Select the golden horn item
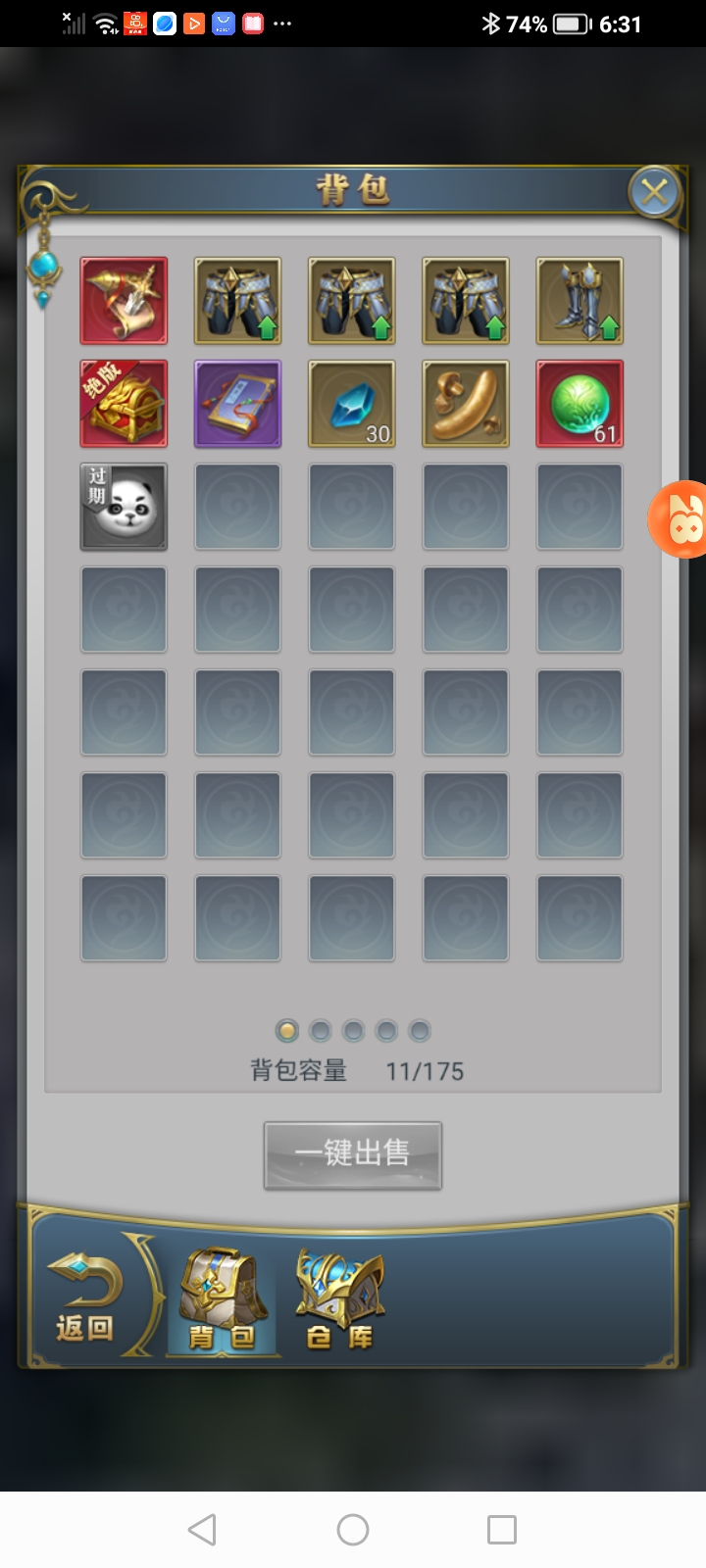706x1568 pixels. pos(465,404)
